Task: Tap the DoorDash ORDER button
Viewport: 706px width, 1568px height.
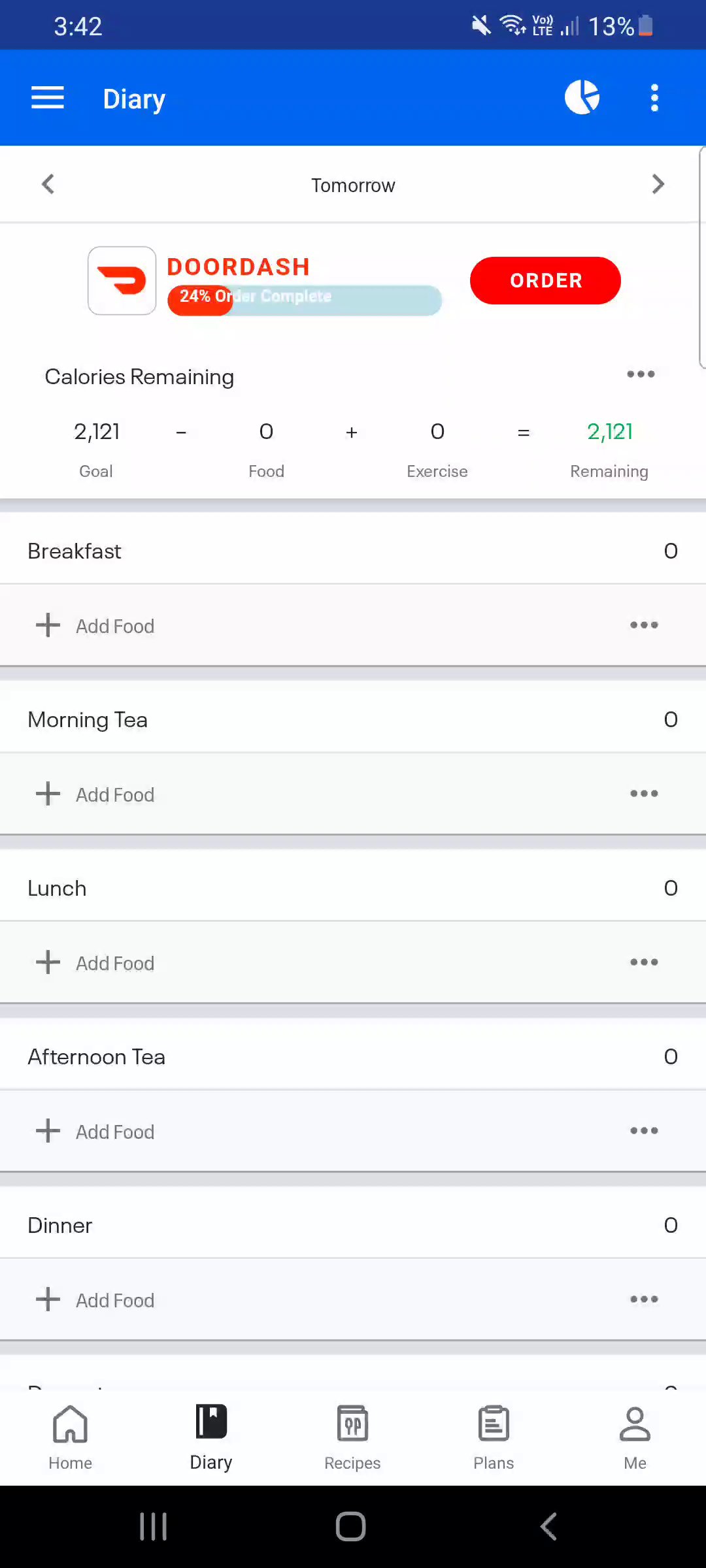Action: (545, 280)
